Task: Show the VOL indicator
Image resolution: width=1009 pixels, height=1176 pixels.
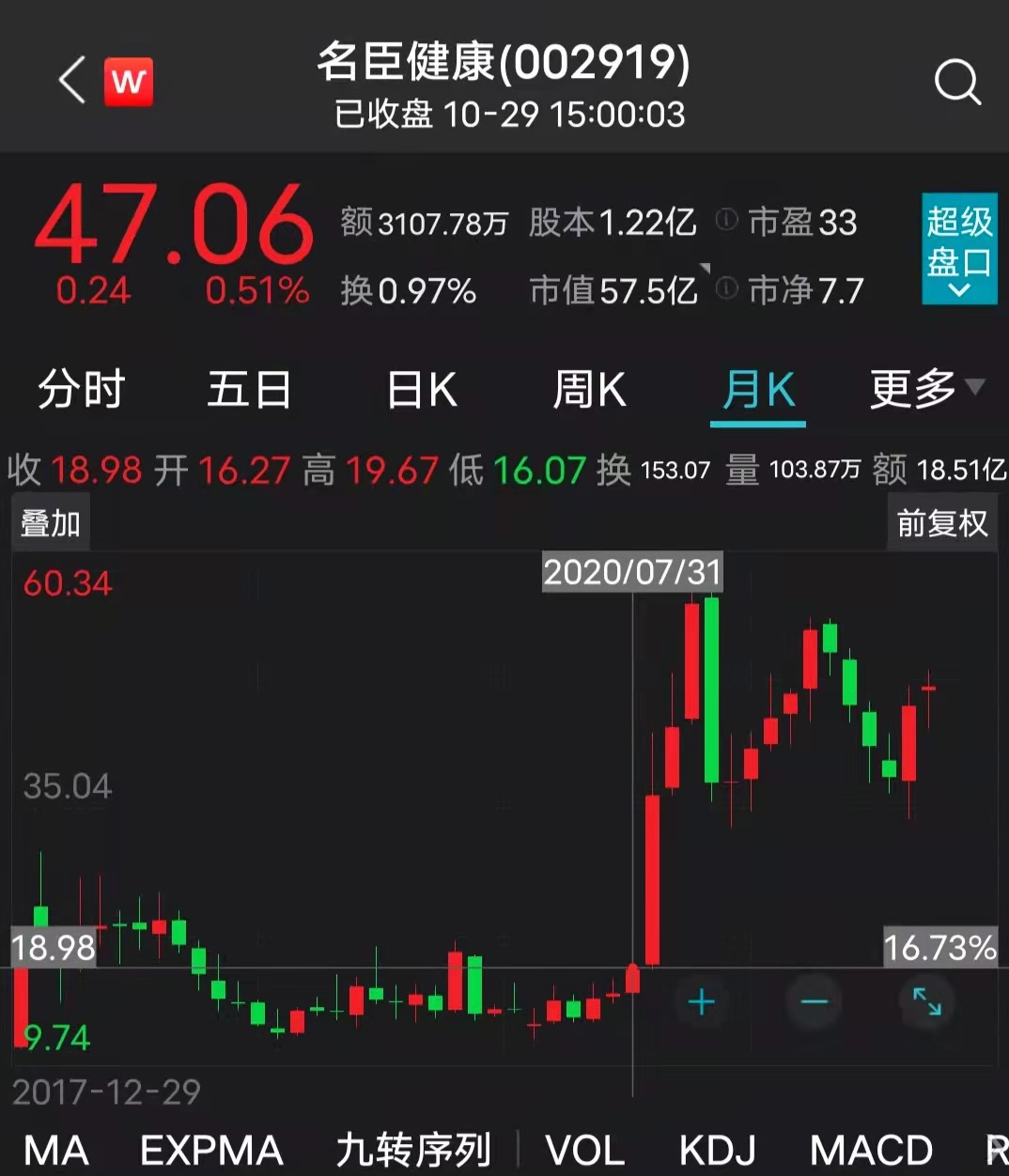Action: tap(584, 1151)
